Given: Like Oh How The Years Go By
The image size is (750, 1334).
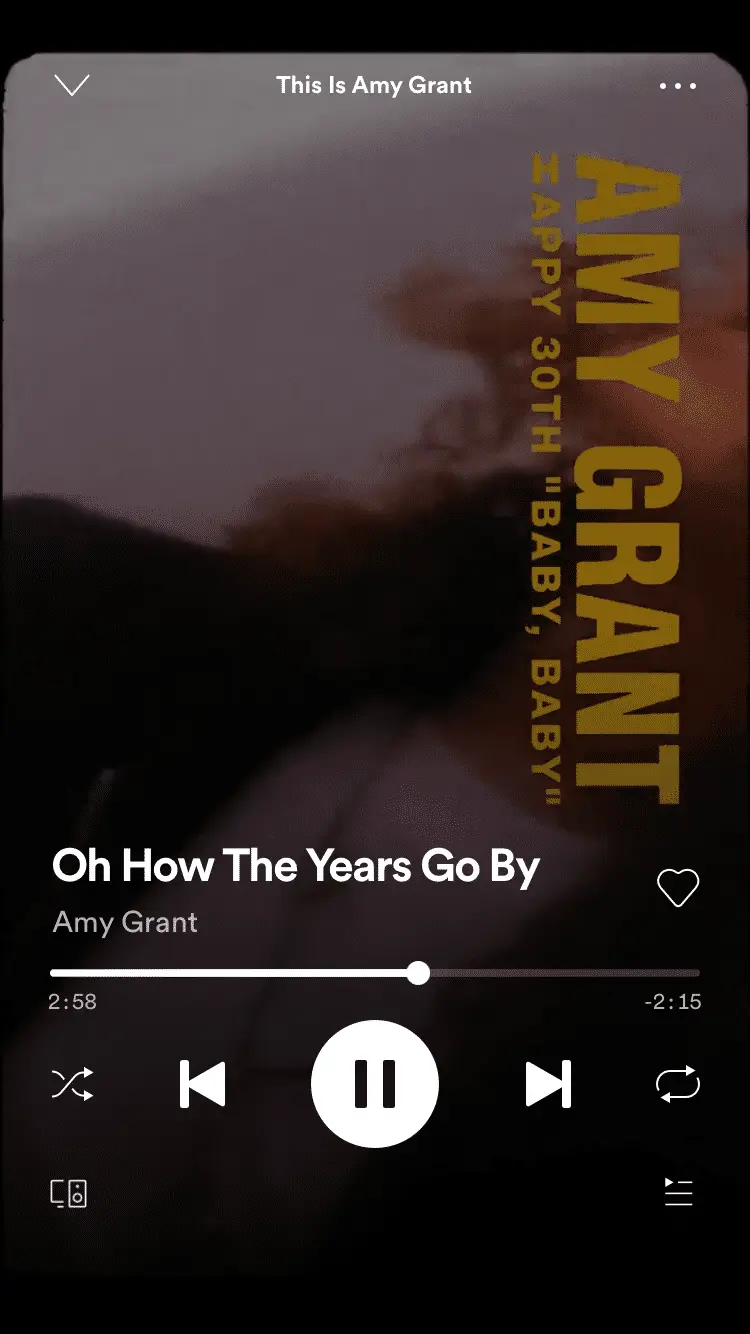Looking at the screenshot, I should [x=677, y=887].
